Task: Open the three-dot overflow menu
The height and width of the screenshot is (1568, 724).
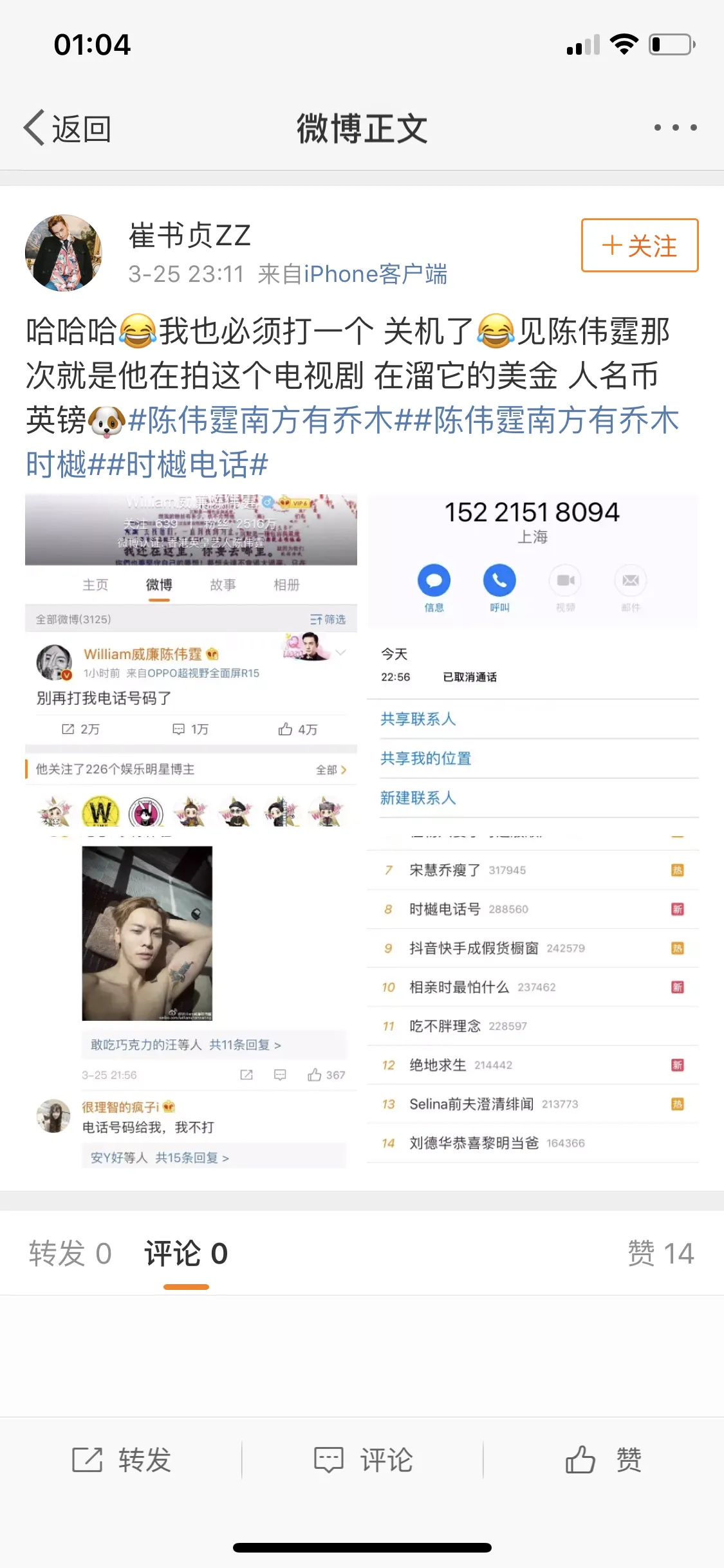Action: pos(675,127)
